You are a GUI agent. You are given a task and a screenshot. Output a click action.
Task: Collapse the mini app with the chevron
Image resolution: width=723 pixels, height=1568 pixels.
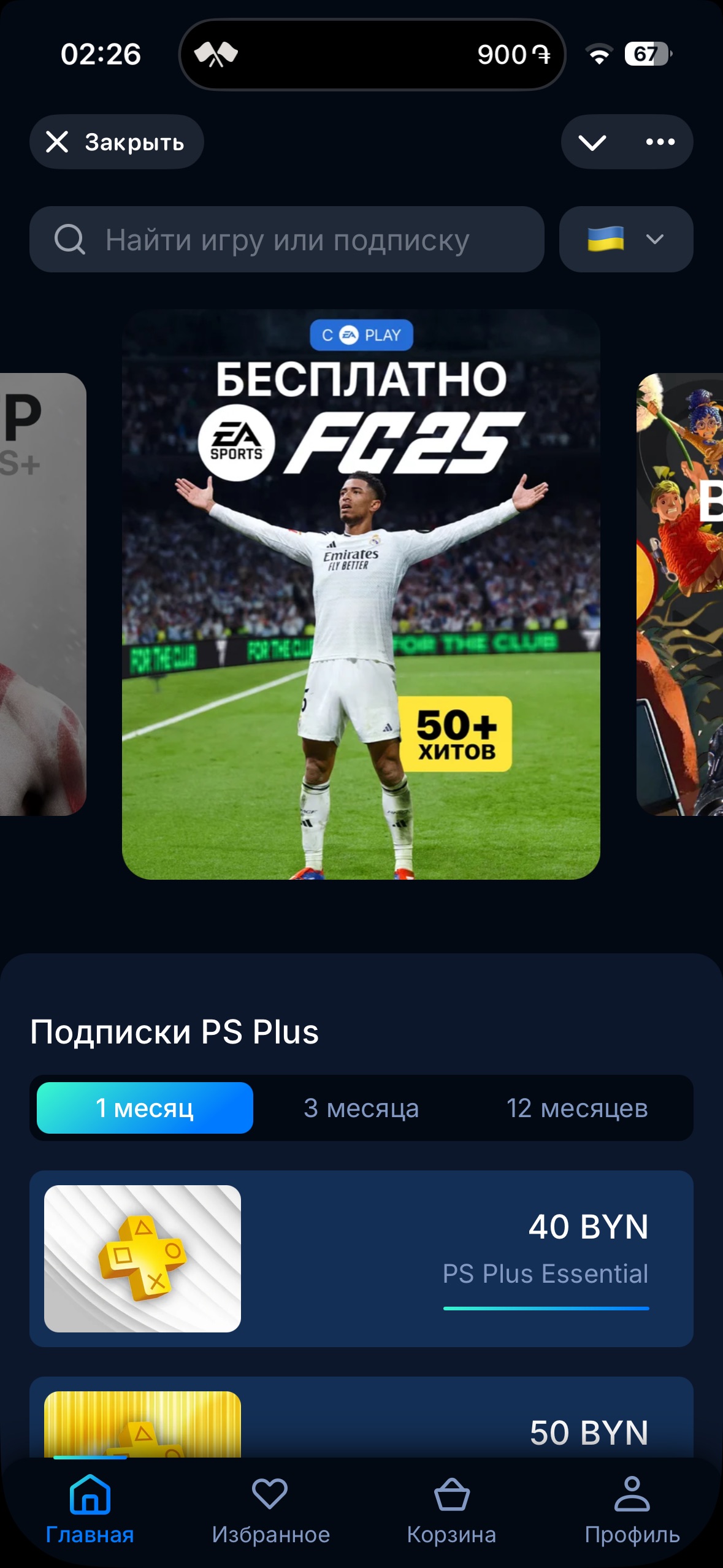tap(592, 142)
